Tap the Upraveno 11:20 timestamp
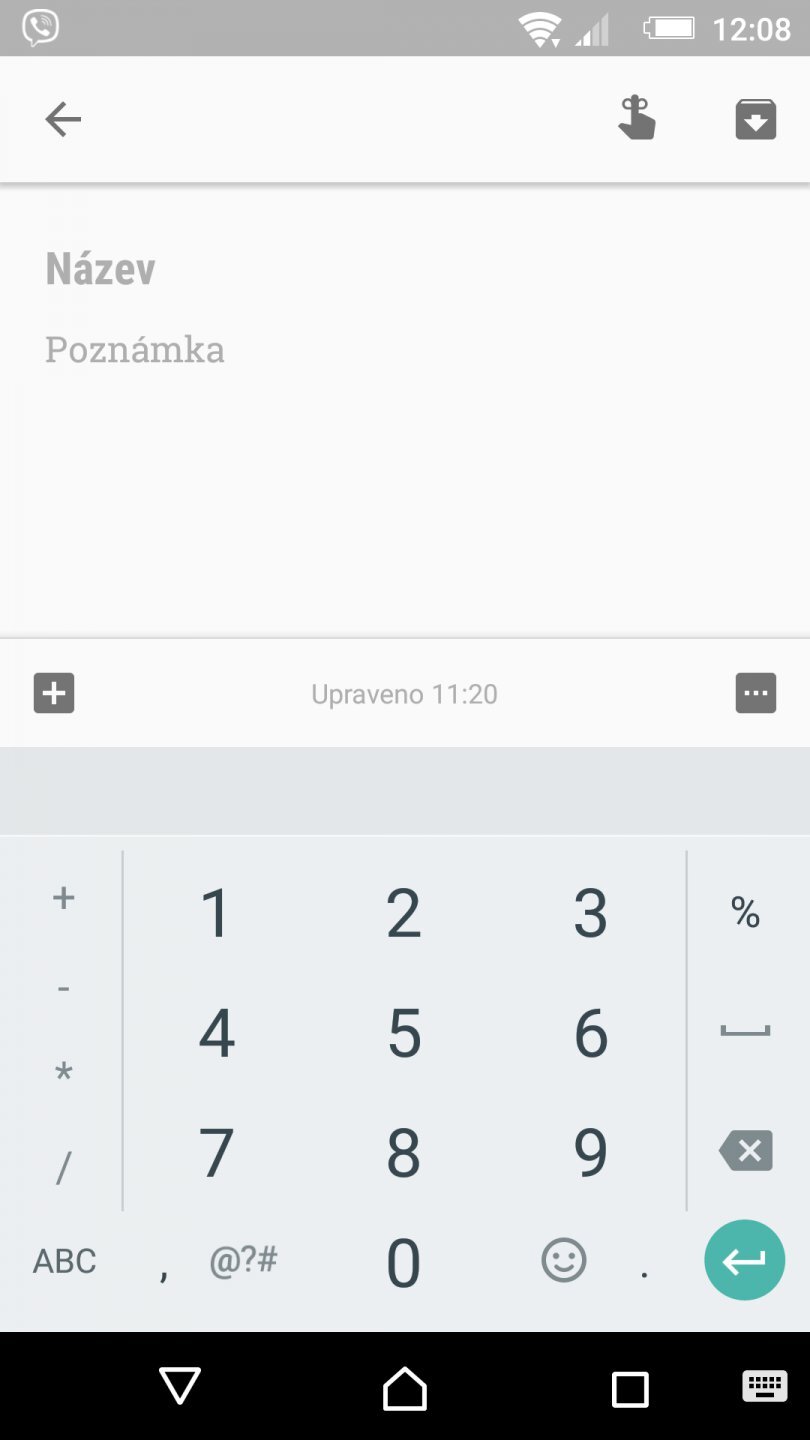Image resolution: width=810 pixels, height=1440 pixels. 404,693
